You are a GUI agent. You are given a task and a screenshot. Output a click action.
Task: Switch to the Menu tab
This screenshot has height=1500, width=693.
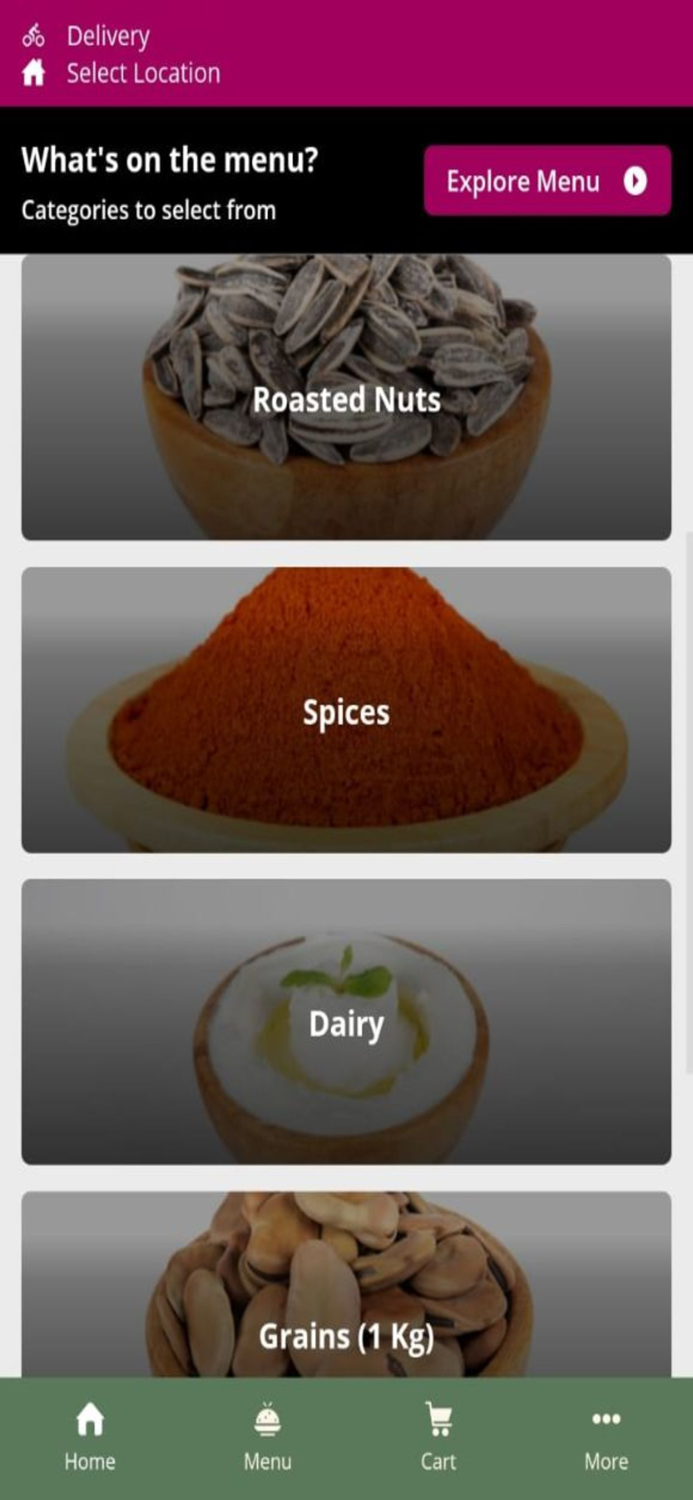pos(267,1437)
